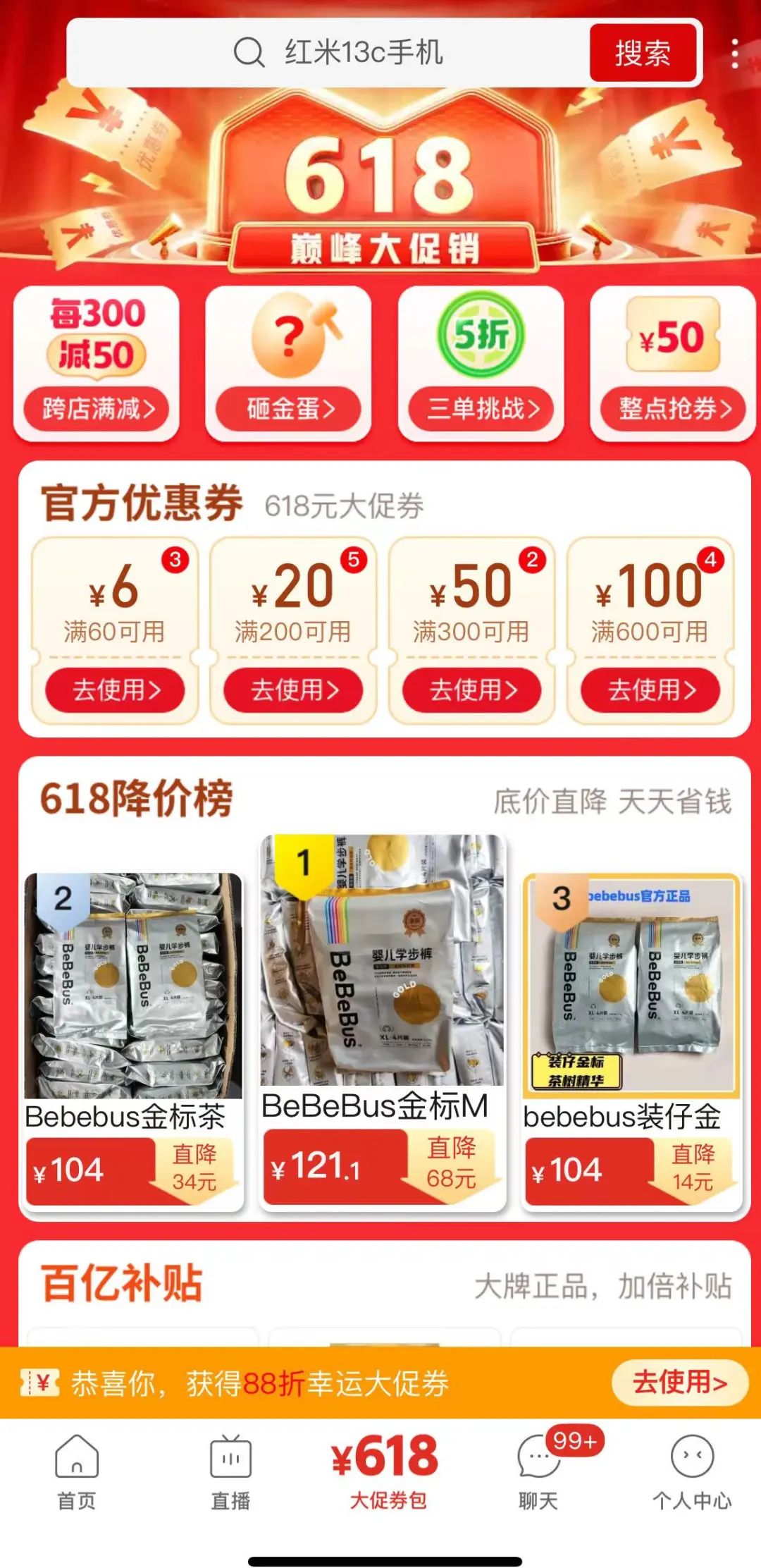Use the ¥100 coupon (满600可用)

click(x=650, y=689)
